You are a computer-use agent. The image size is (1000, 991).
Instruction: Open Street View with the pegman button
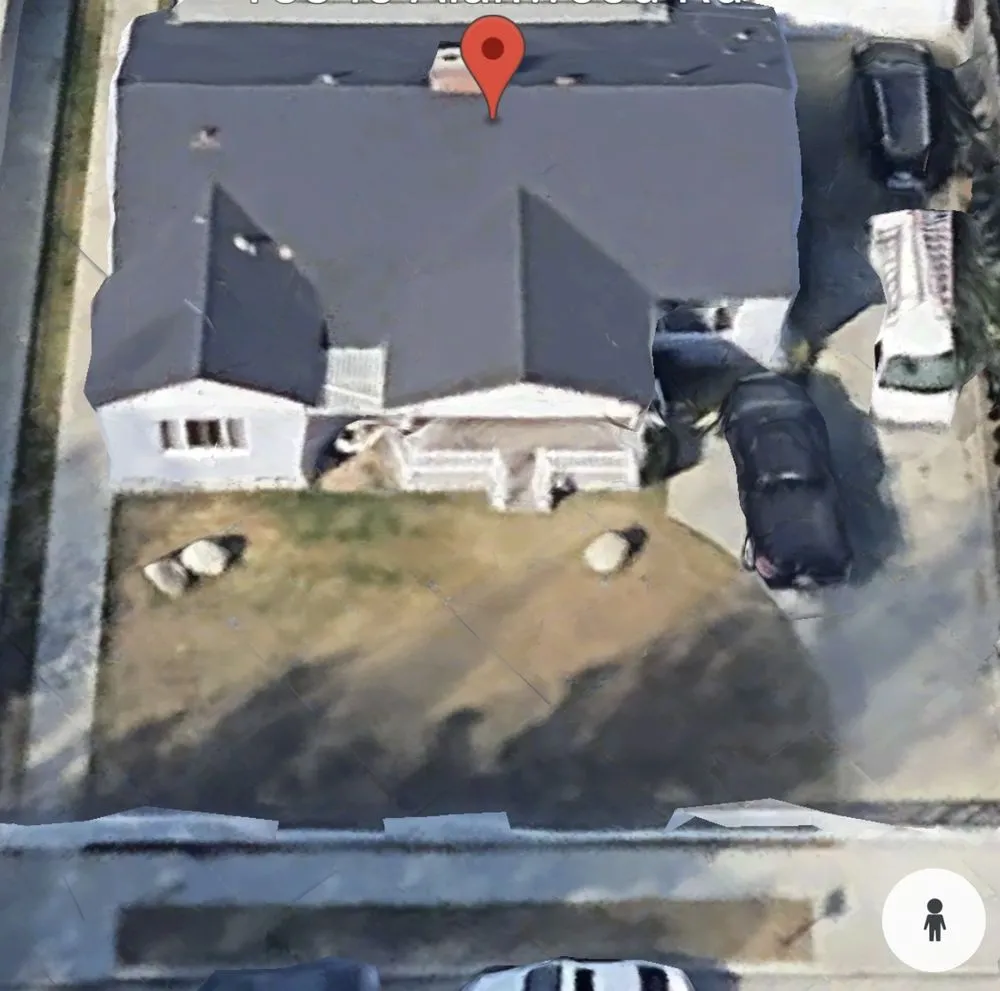[934, 919]
